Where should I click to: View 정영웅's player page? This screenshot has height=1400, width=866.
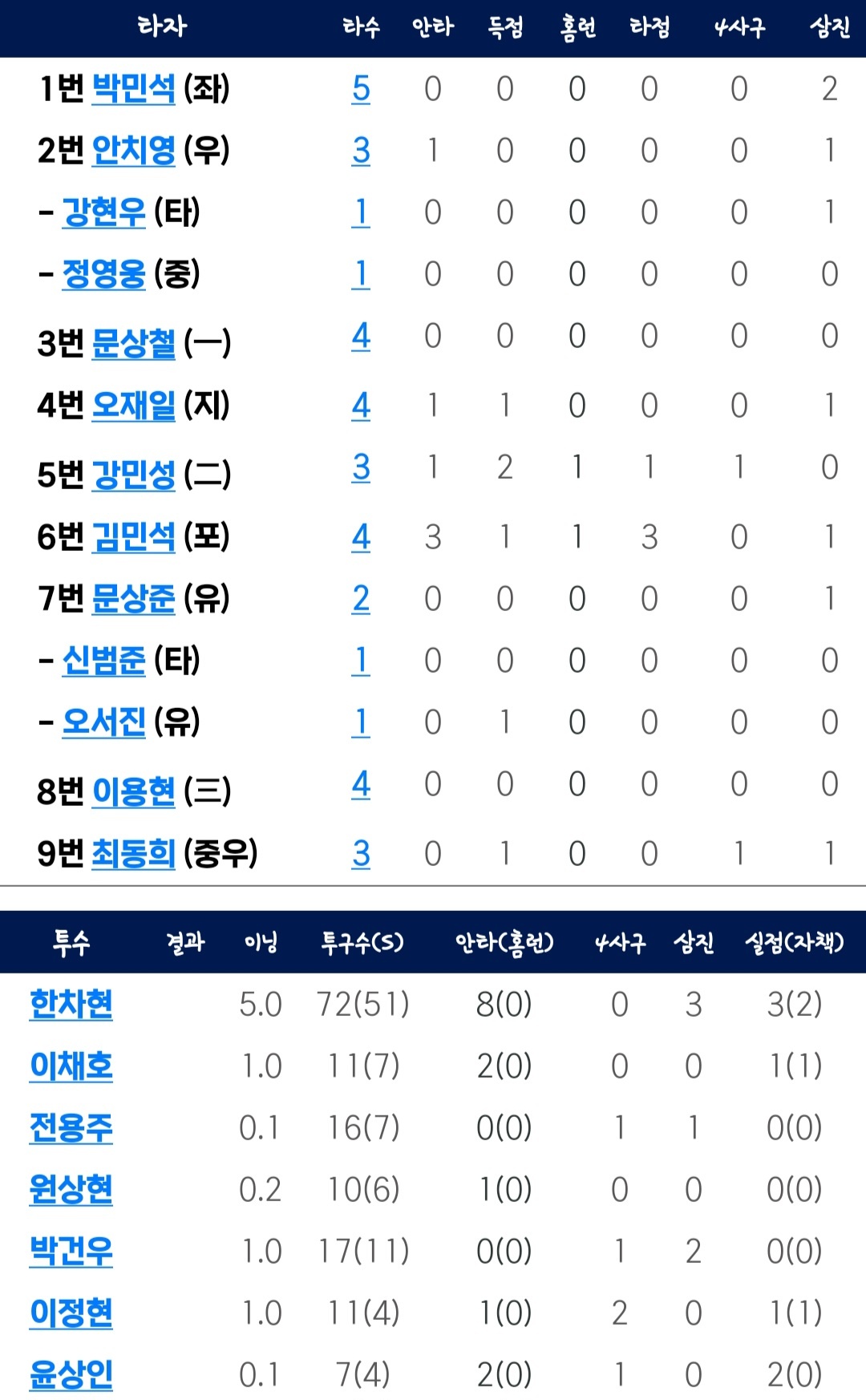click(x=103, y=274)
